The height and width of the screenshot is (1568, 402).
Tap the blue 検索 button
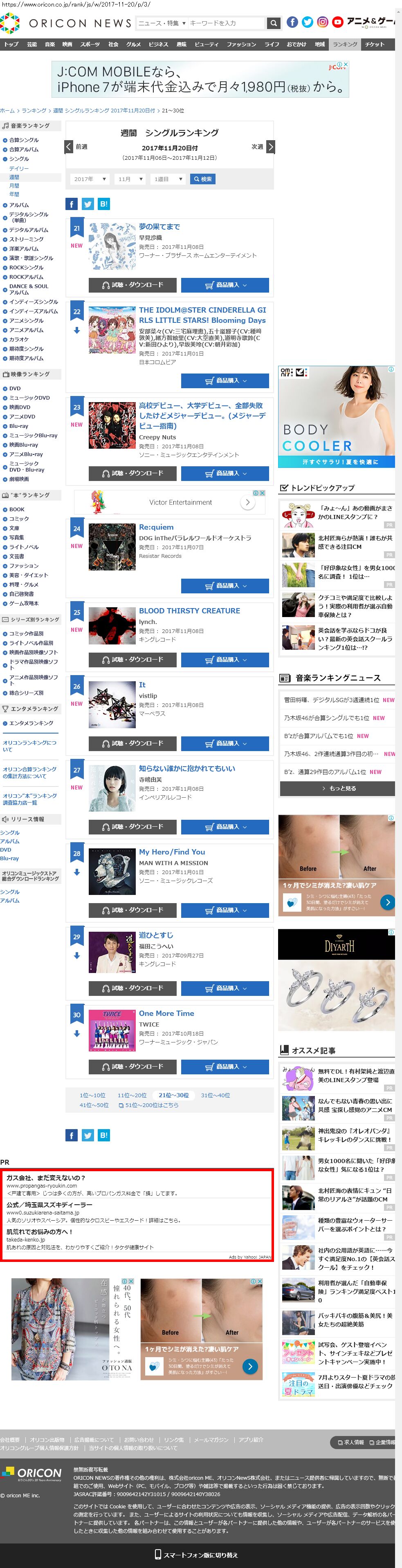(x=203, y=179)
